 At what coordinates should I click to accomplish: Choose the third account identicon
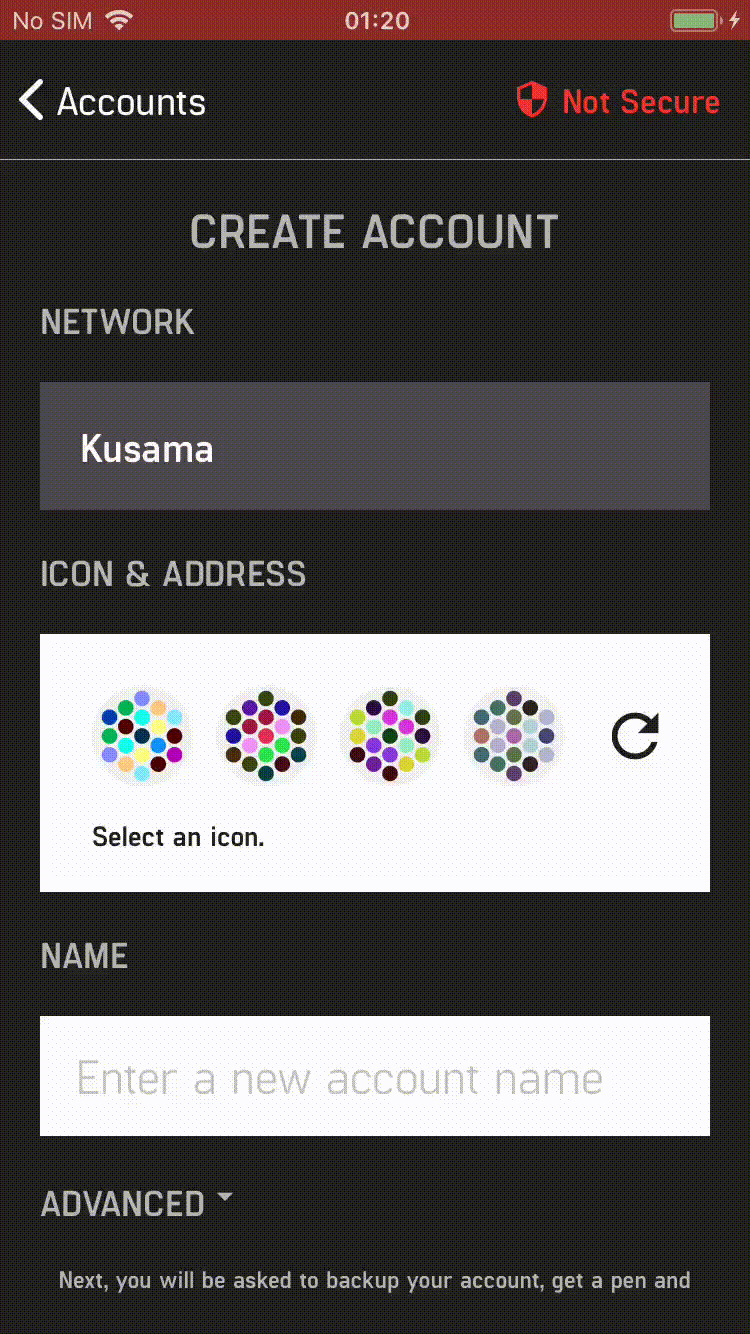pos(389,736)
